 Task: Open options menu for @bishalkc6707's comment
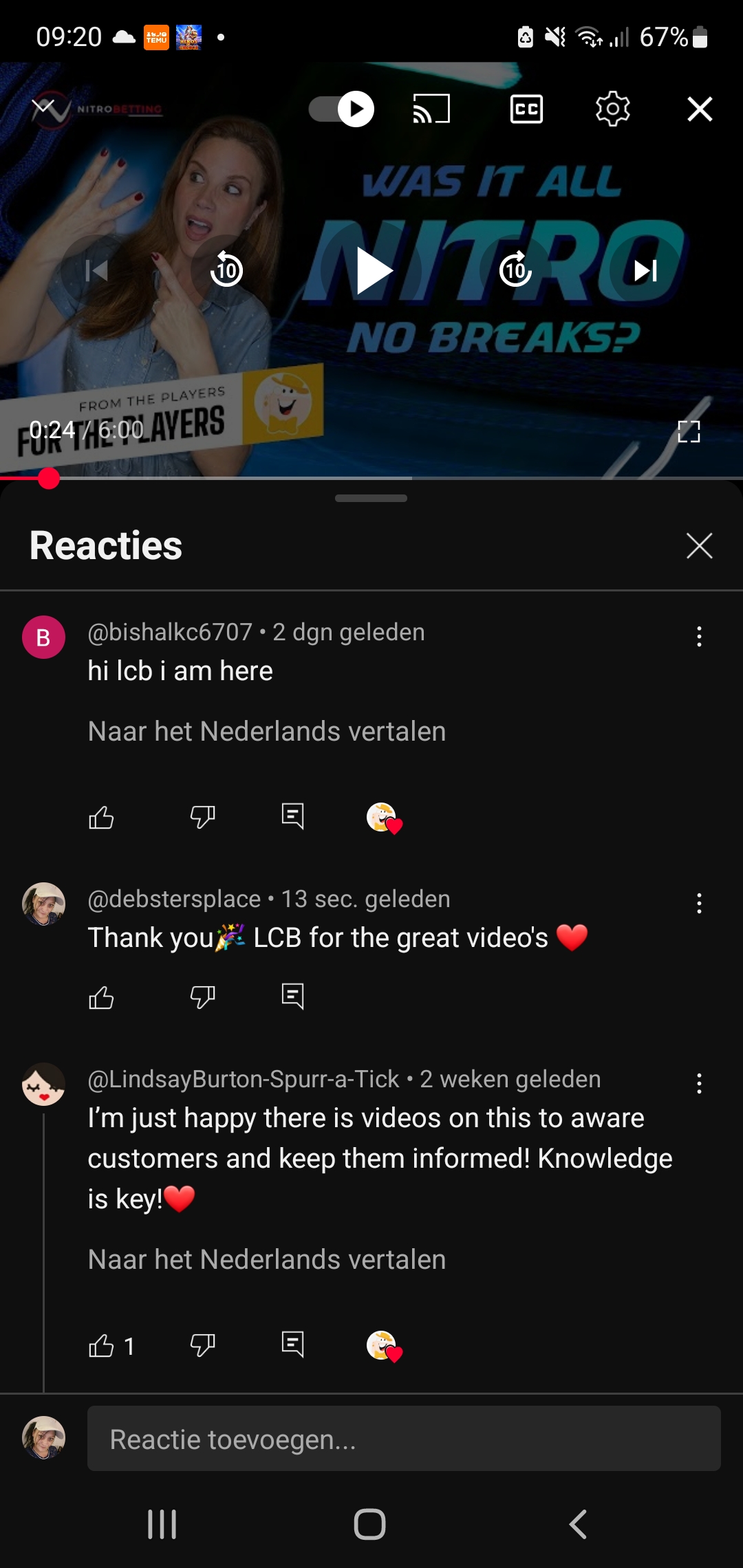699,636
